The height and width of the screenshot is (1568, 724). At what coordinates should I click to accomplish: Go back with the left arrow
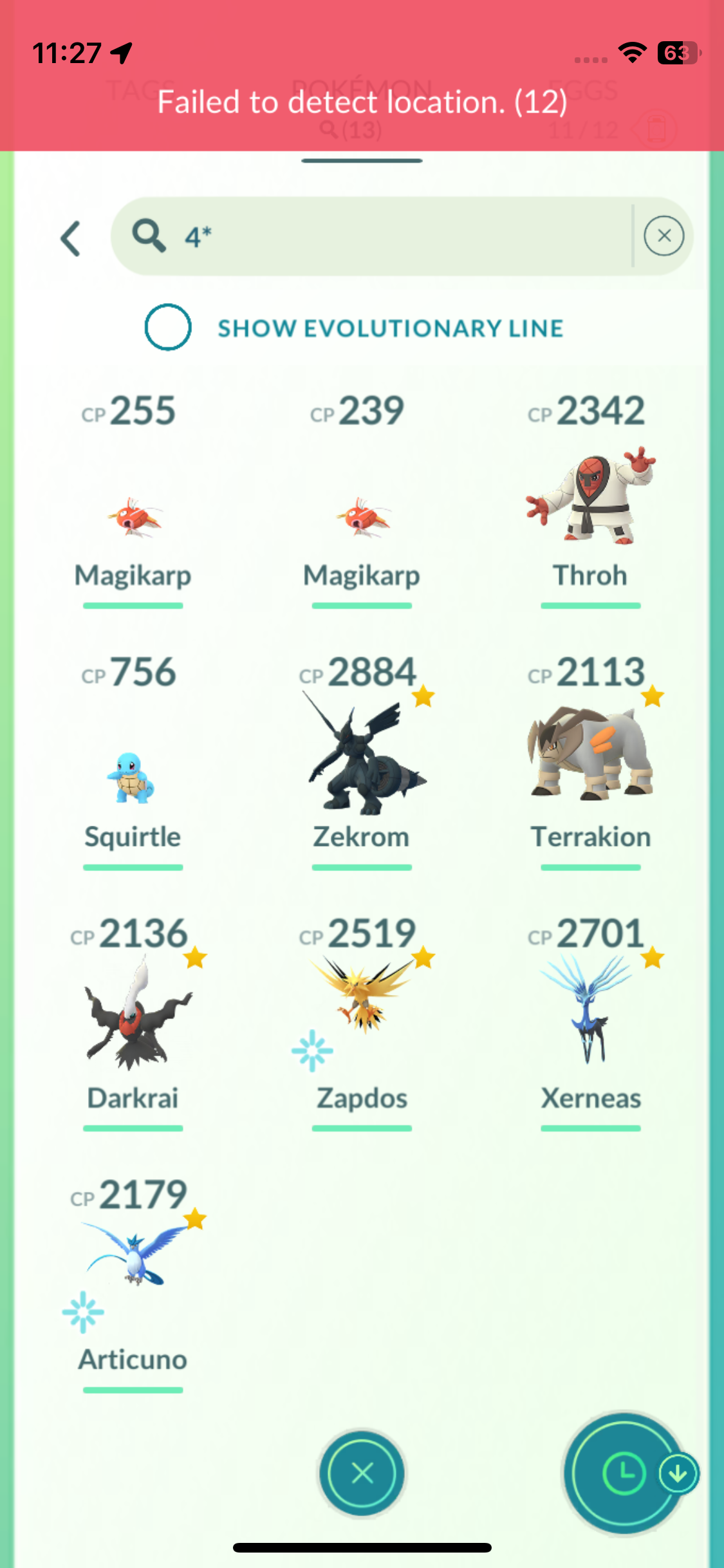click(x=71, y=238)
